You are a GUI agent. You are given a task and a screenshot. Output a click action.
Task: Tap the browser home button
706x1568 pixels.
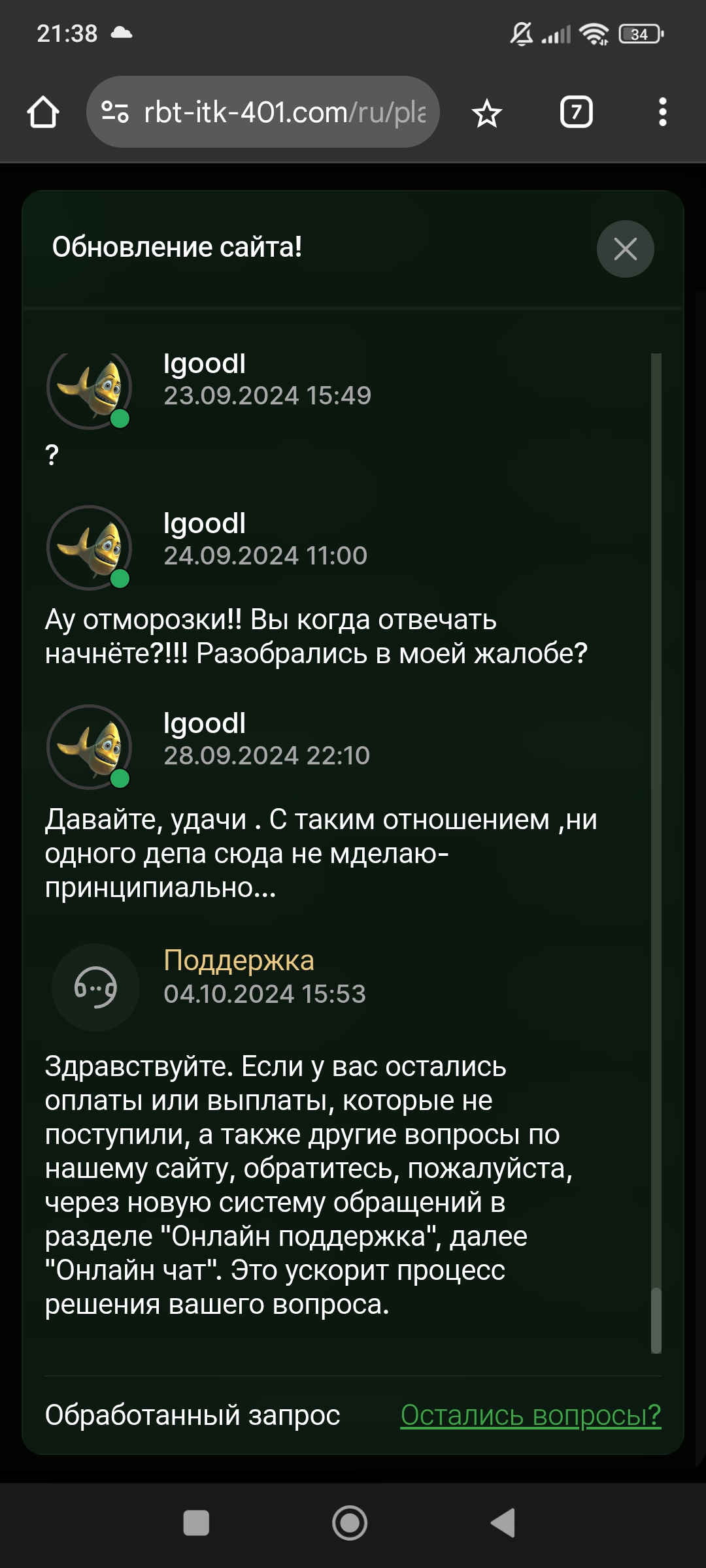[x=43, y=112]
